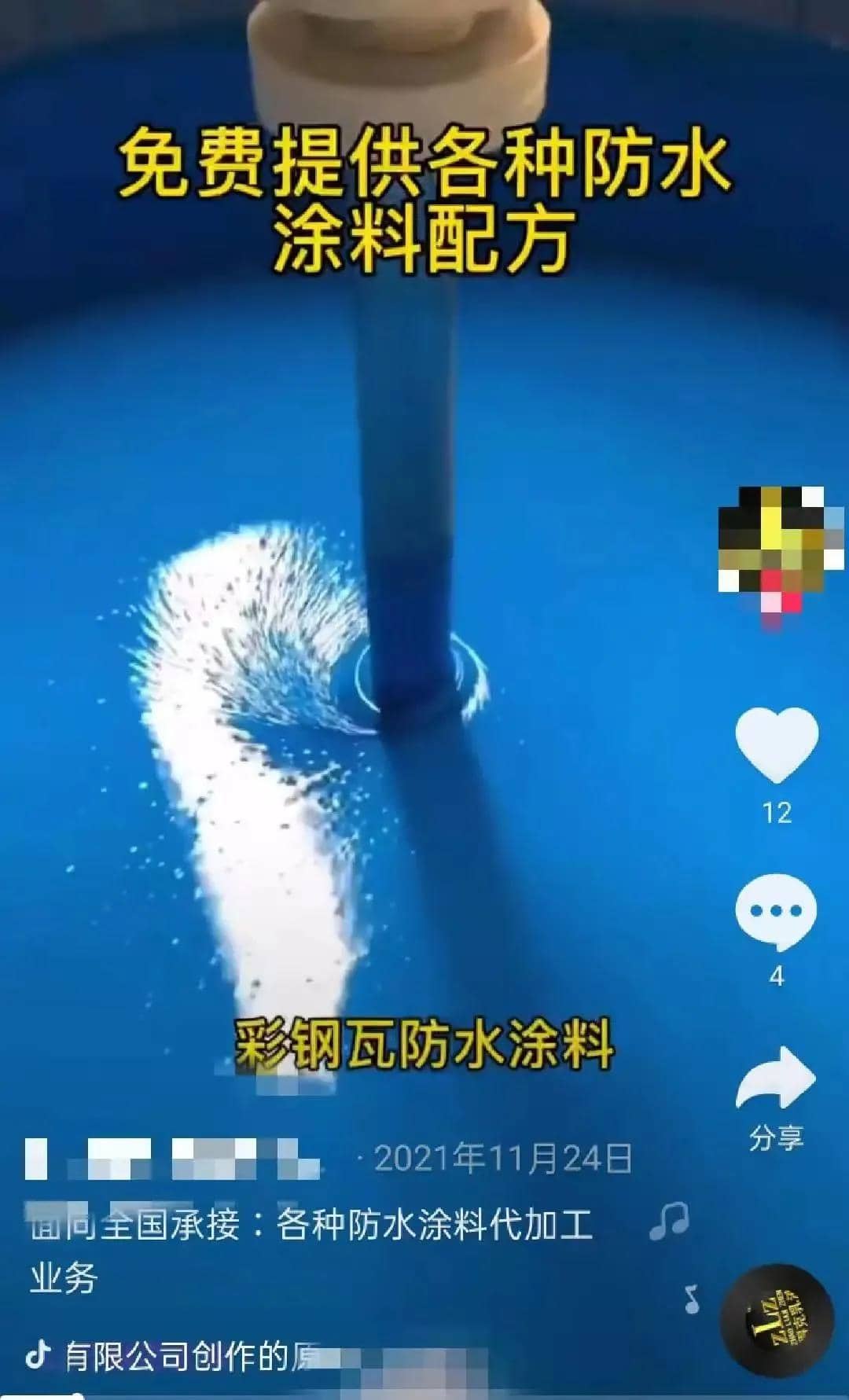Share this video via 分享 arrow
Screen dimensions: 849x1400
click(776, 1078)
